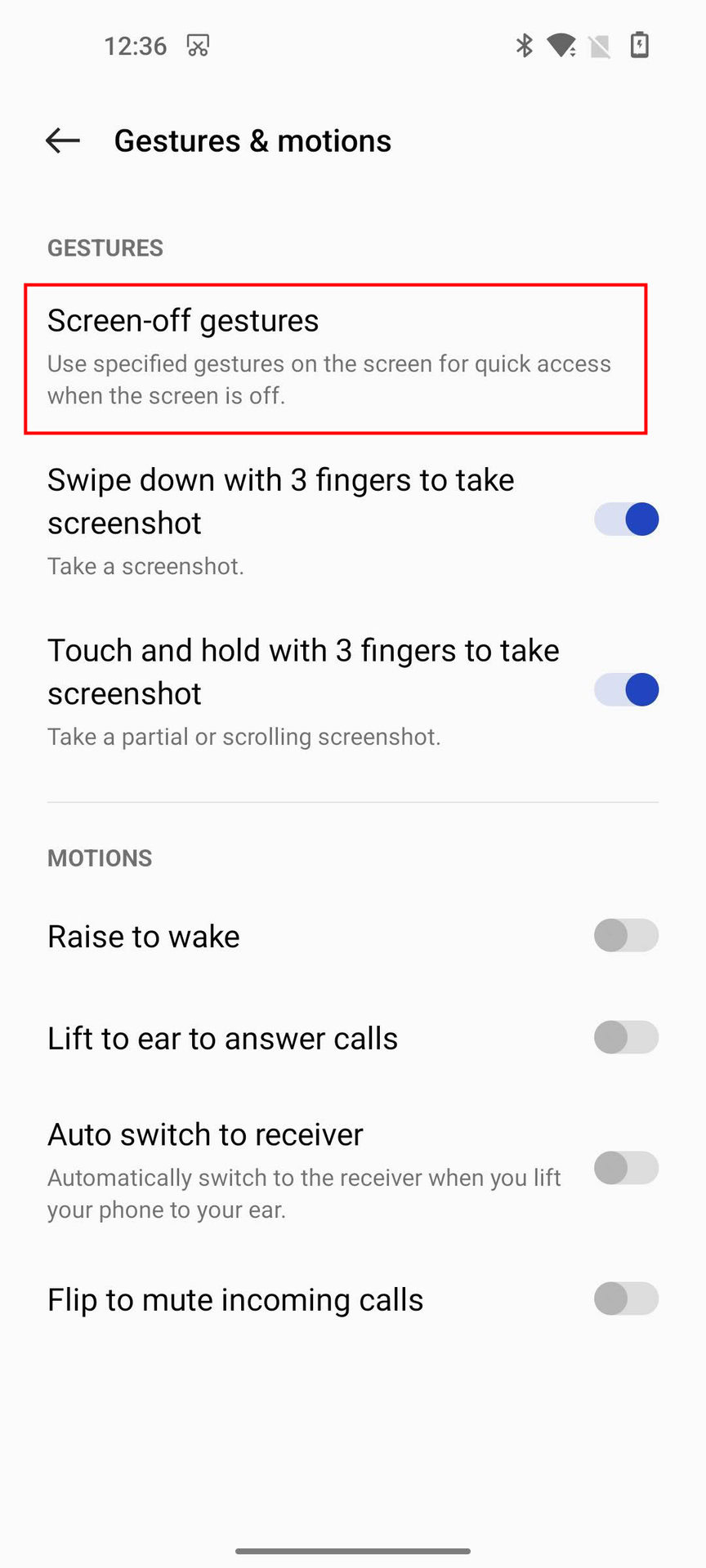Enable Auto switch to receiver
The height and width of the screenshot is (1568, 706).
626,1168
